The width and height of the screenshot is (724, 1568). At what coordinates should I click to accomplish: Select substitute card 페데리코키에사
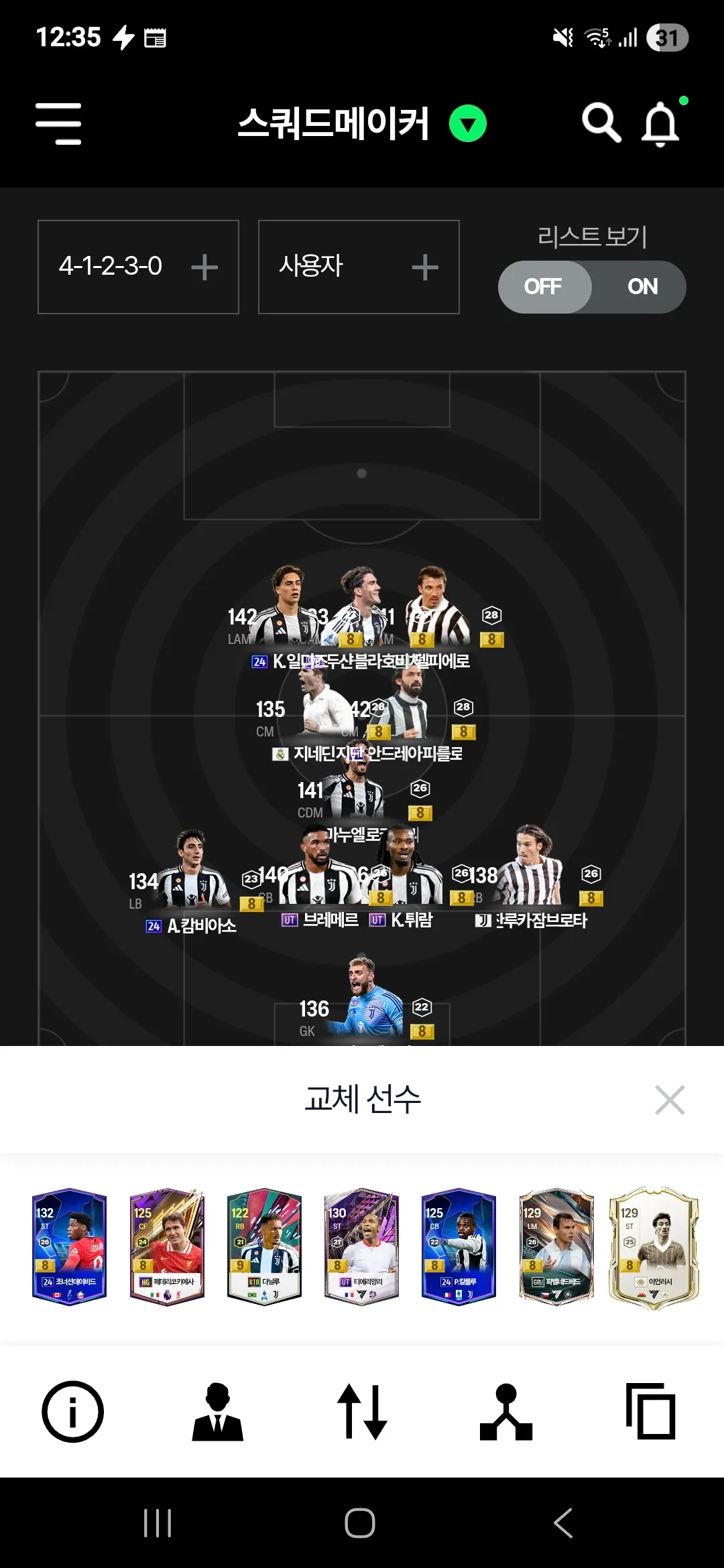pyautogui.click(x=167, y=1246)
